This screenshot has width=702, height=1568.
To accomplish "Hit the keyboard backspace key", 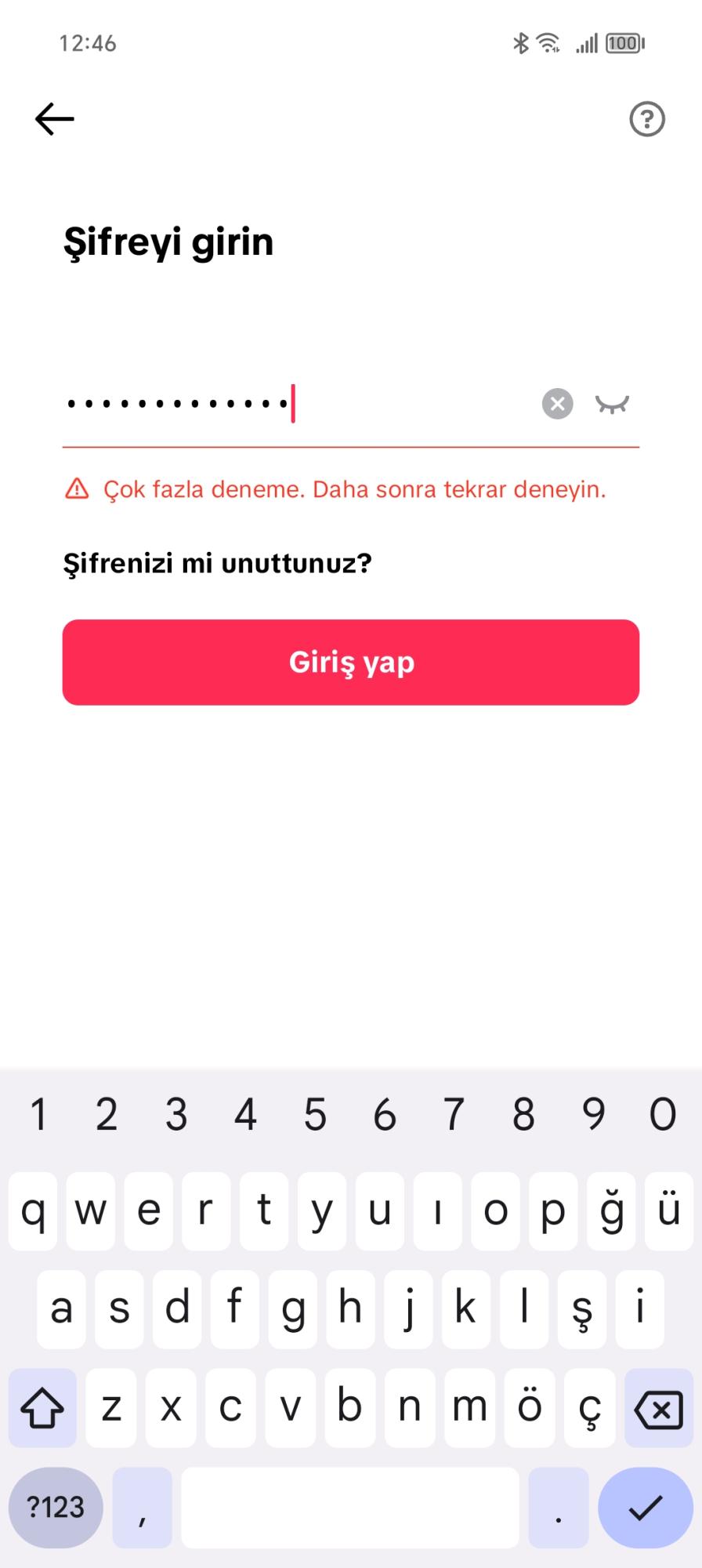I will (659, 1409).
